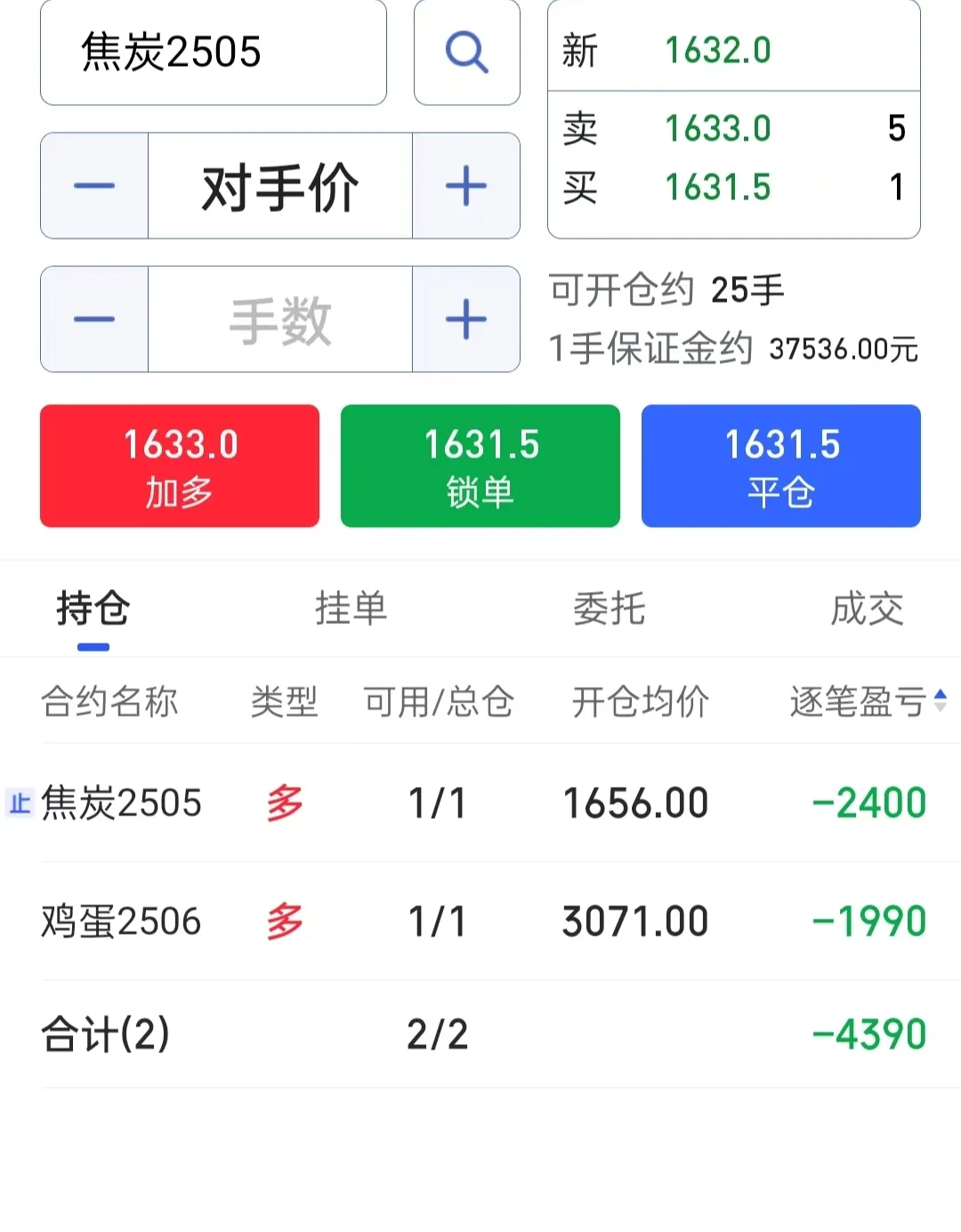Viewport: 961px width, 1232px height.
Task: Increase the price with the 对手价 plus button
Action: pyautogui.click(x=466, y=186)
